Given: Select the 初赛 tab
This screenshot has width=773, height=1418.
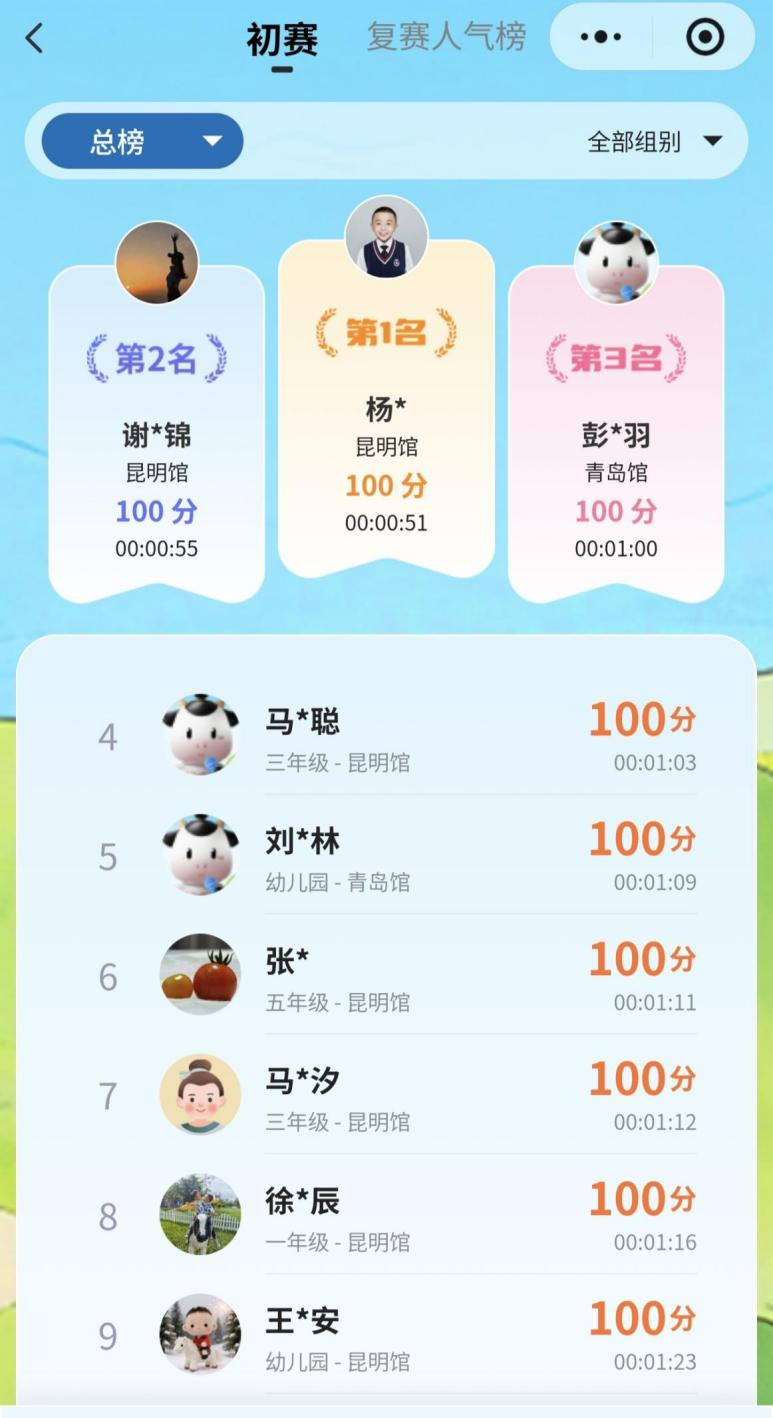Looking at the screenshot, I should tap(282, 40).
